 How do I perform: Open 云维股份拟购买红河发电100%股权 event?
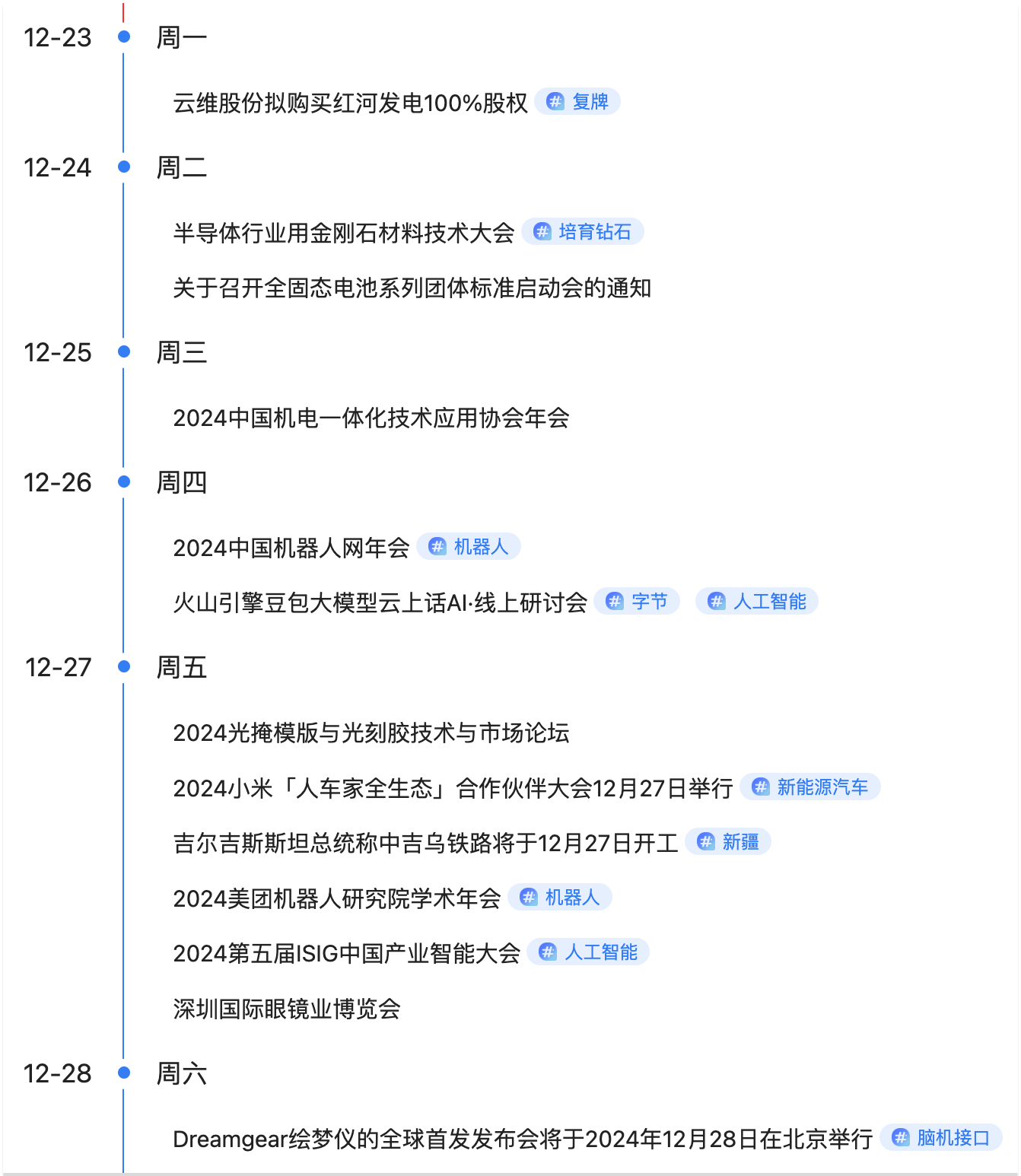point(350,103)
